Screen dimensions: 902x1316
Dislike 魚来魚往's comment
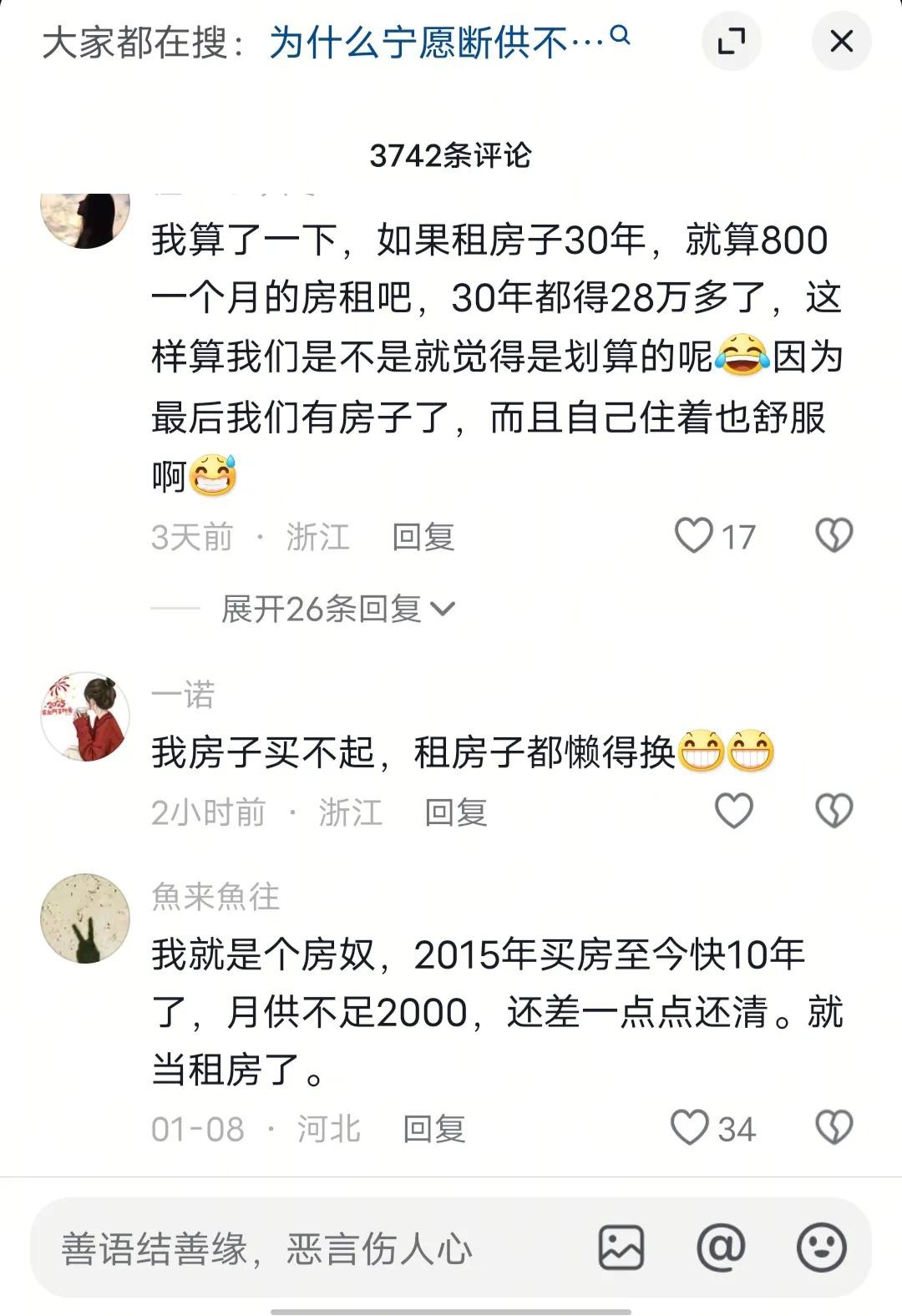[x=834, y=1128]
